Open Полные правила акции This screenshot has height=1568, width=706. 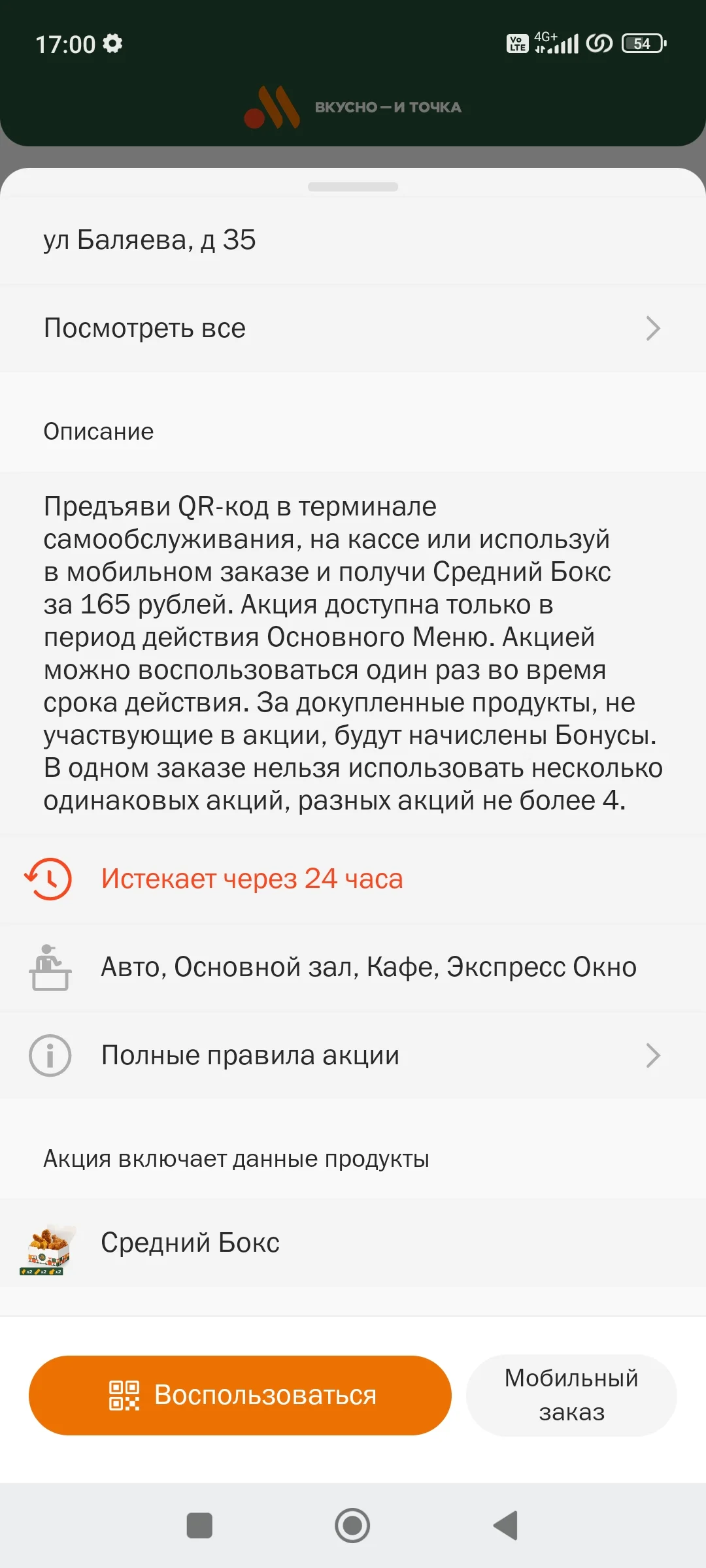(x=353, y=1056)
